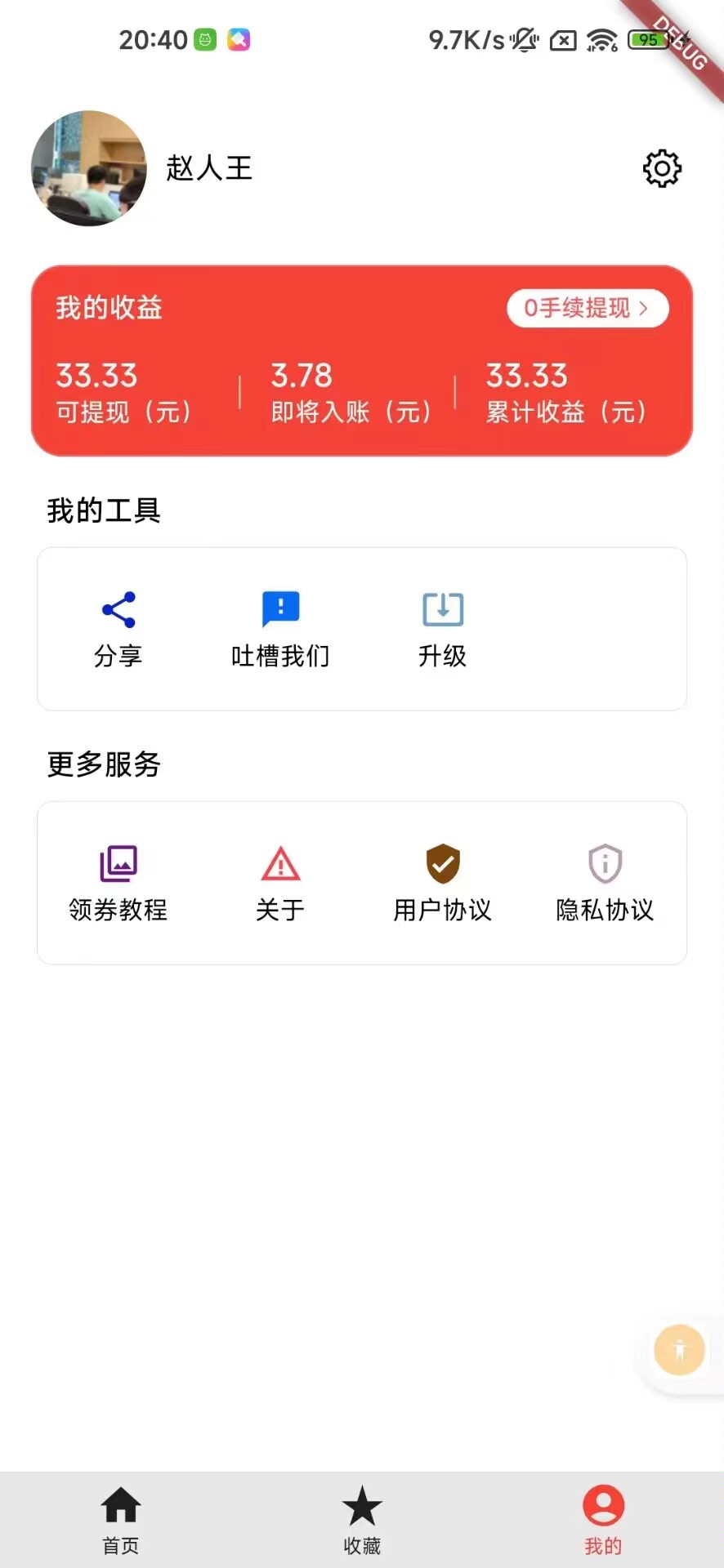Tap the 即将入账 pending amount 3.78
This screenshot has height=1568, width=724.
(x=302, y=376)
